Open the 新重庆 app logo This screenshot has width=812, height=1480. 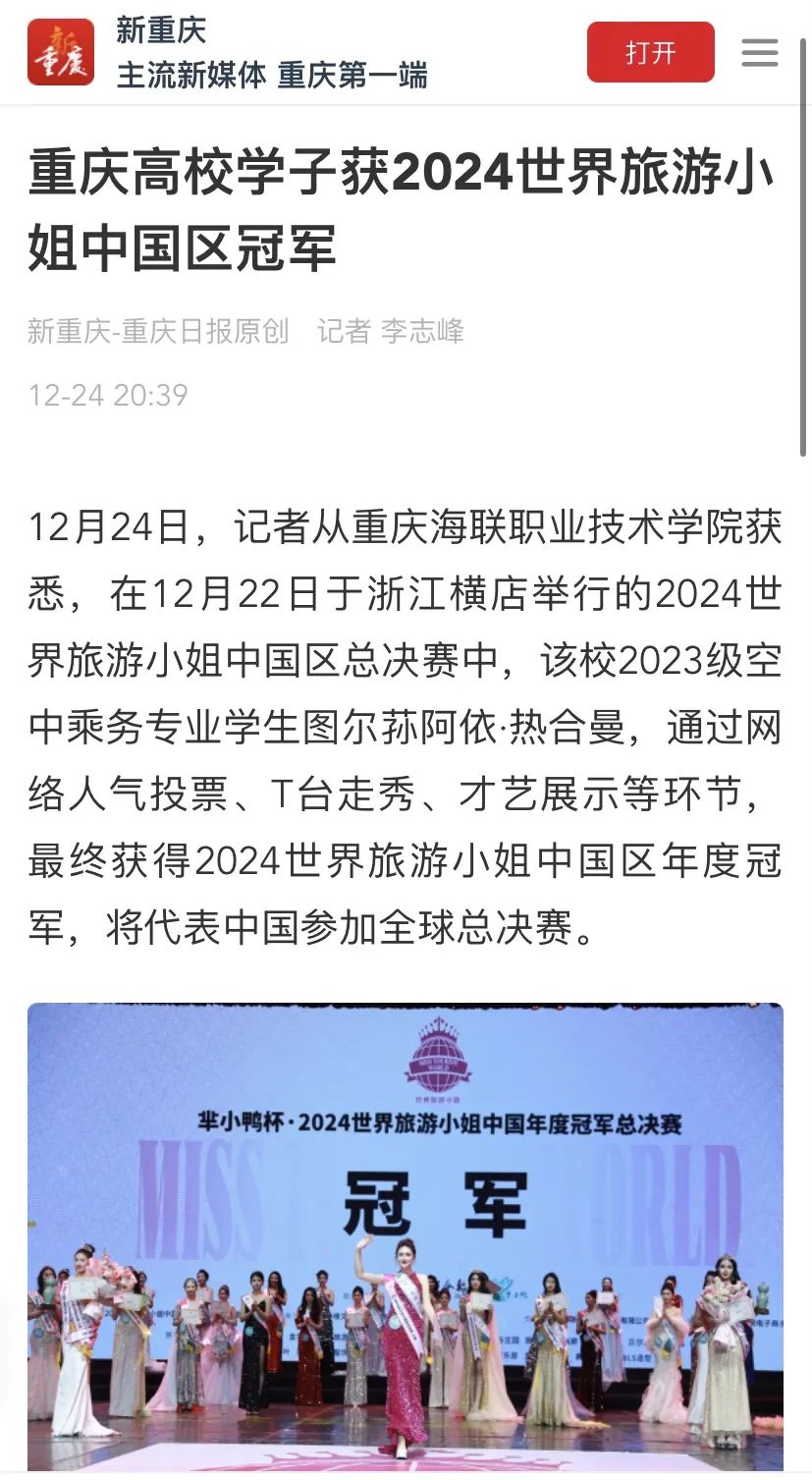coord(61,52)
